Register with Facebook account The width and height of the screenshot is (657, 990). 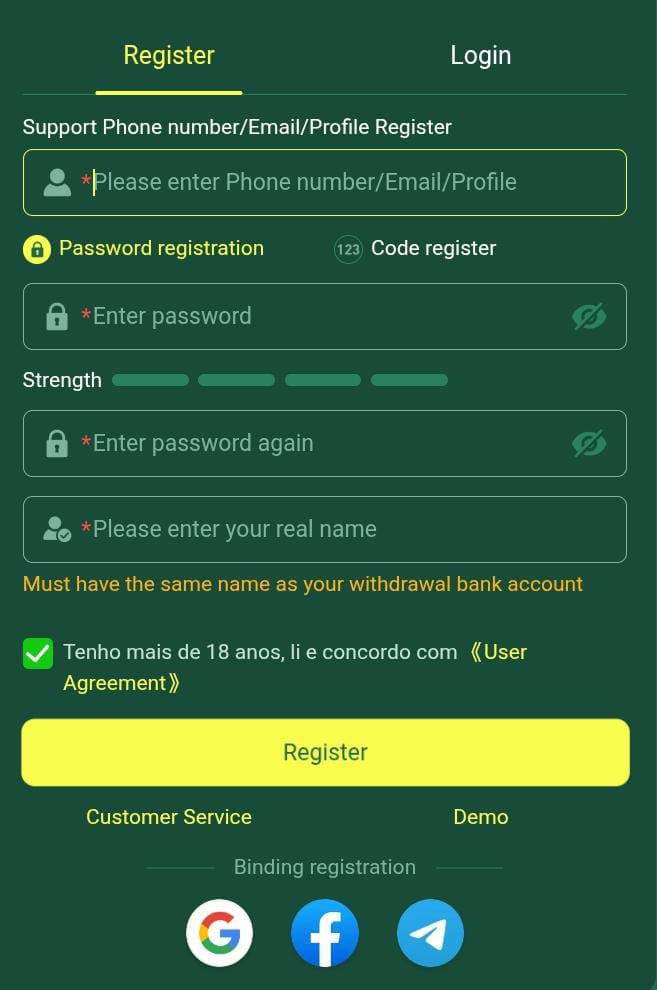[x=325, y=933]
